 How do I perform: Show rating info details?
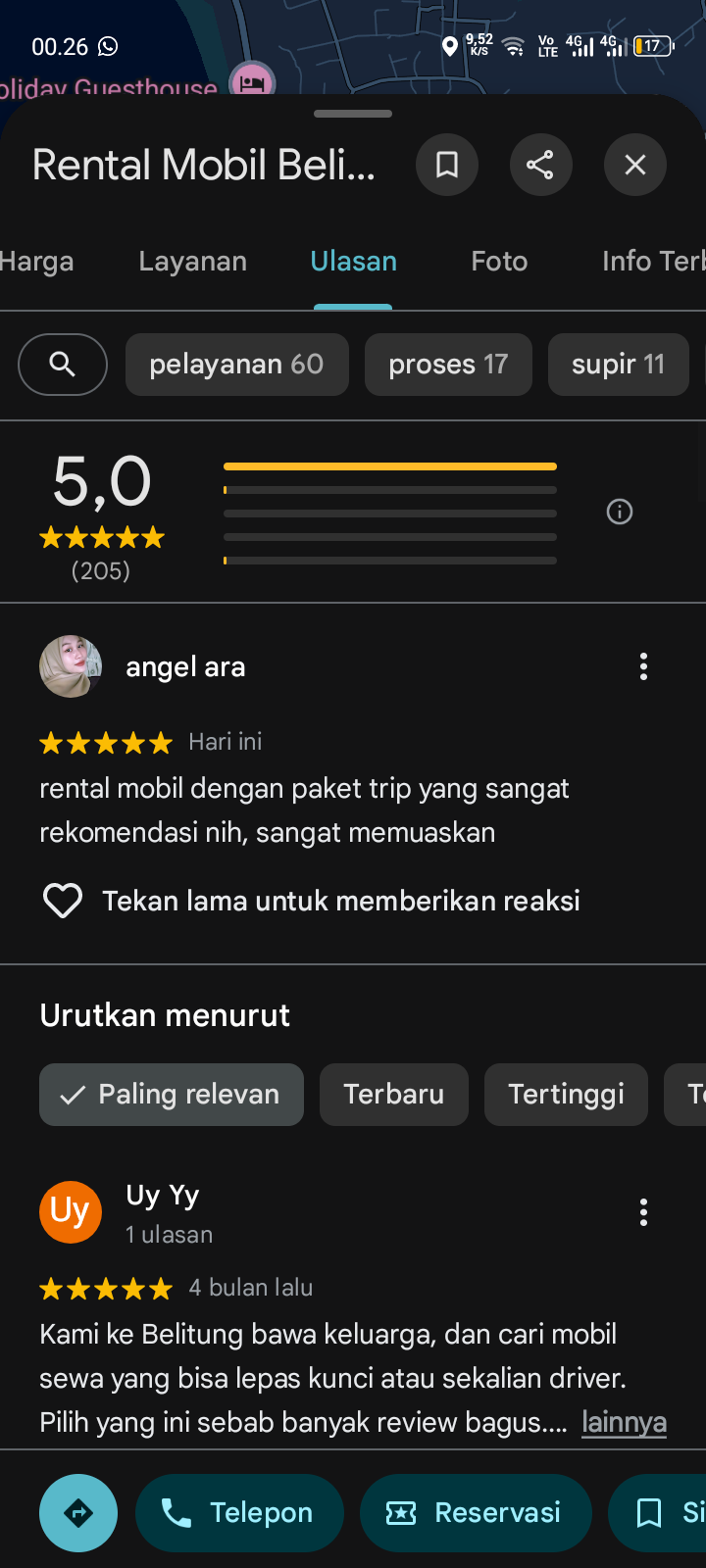coord(620,512)
